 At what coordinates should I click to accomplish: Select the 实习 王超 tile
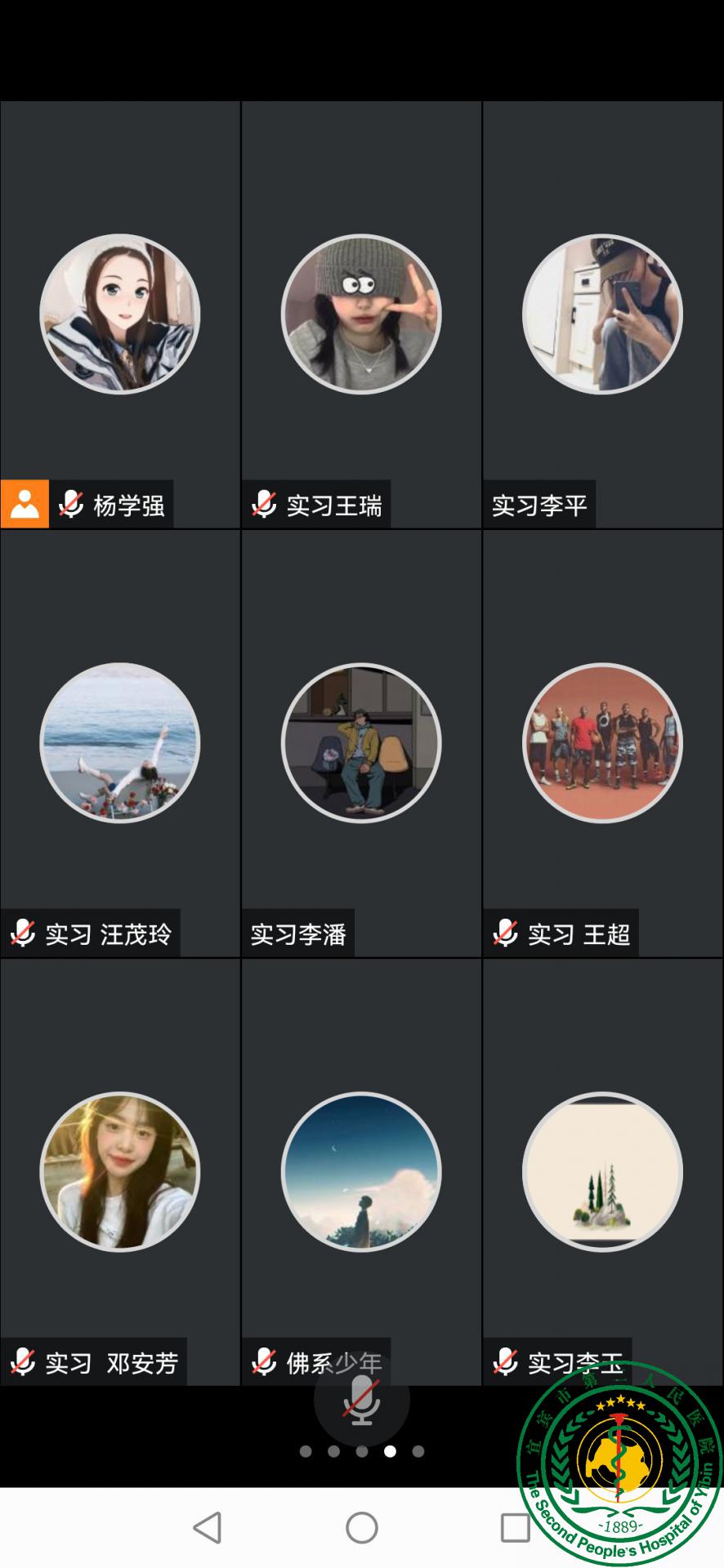pos(602,743)
